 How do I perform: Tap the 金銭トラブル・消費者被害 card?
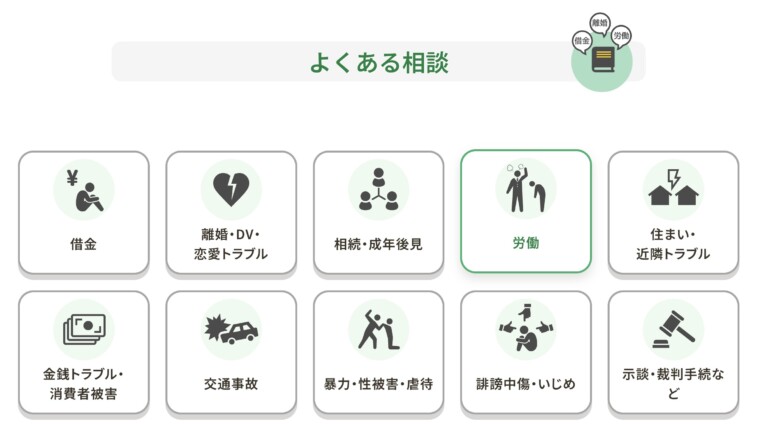tap(83, 352)
